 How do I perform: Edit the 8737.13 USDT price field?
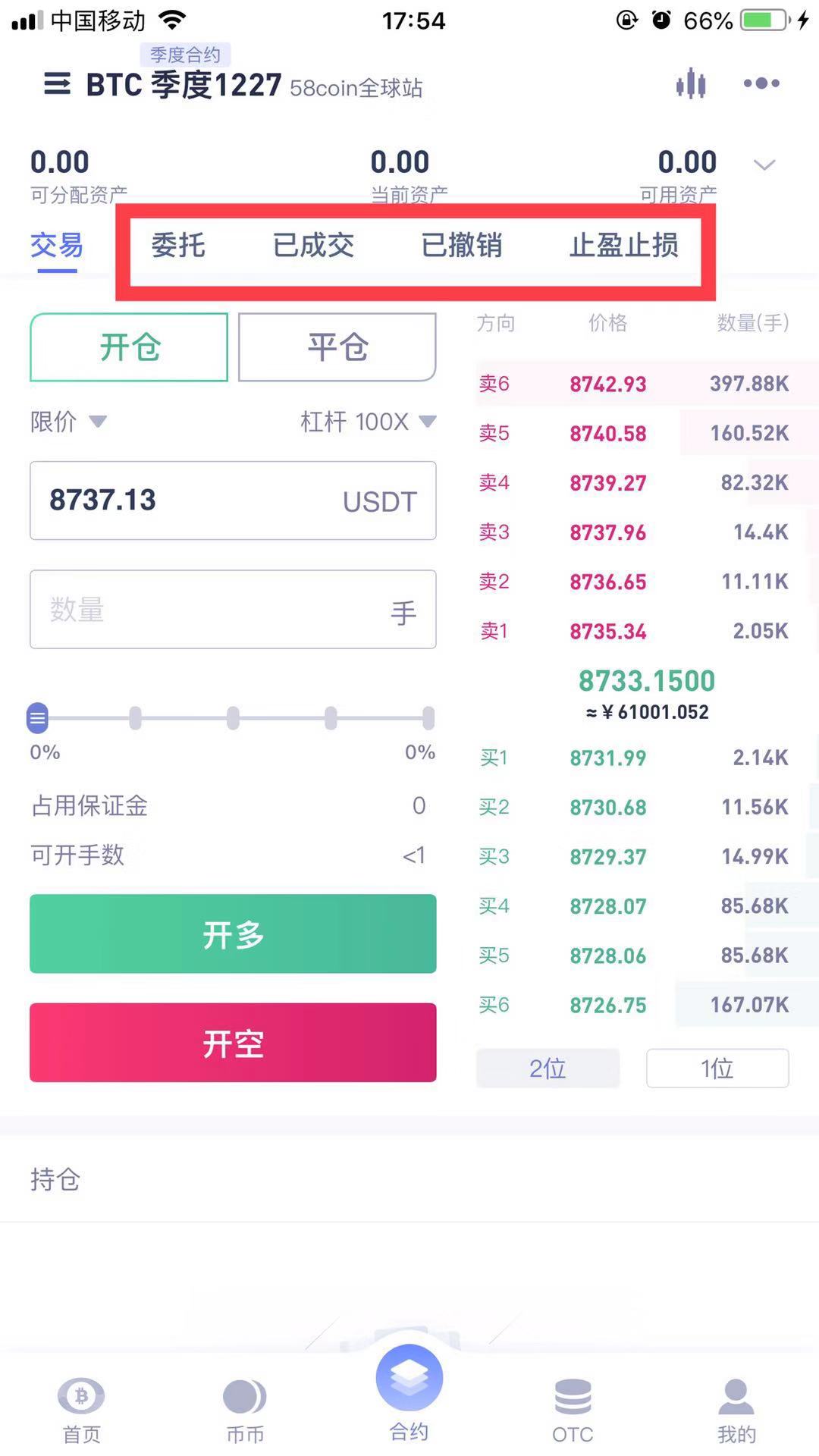tap(233, 500)
